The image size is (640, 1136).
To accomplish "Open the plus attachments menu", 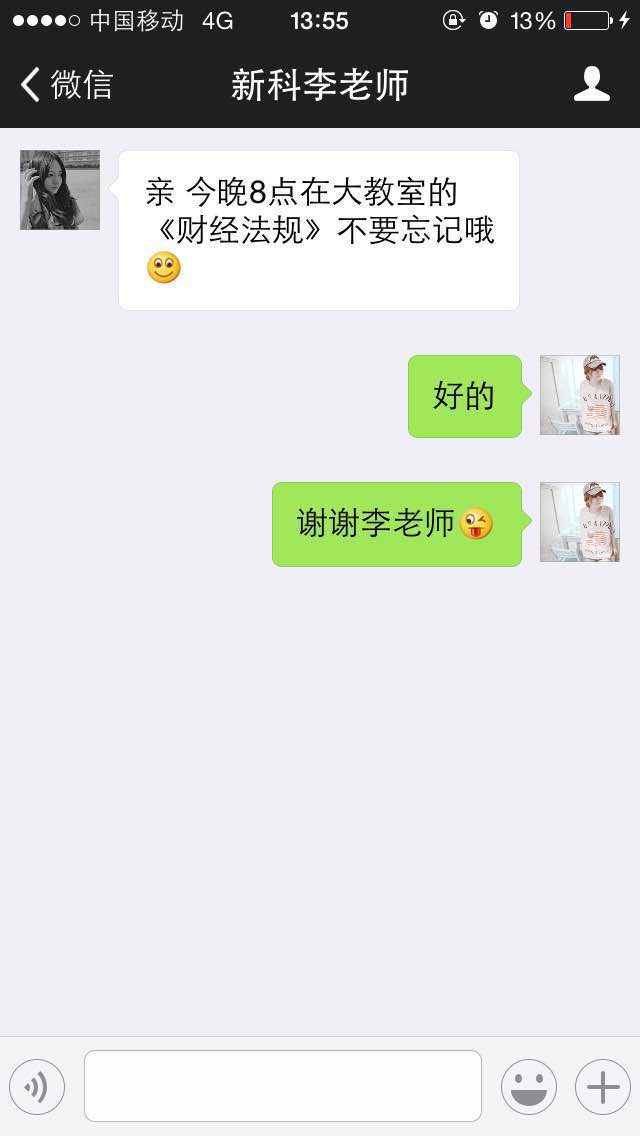I will coord(602,1086).
